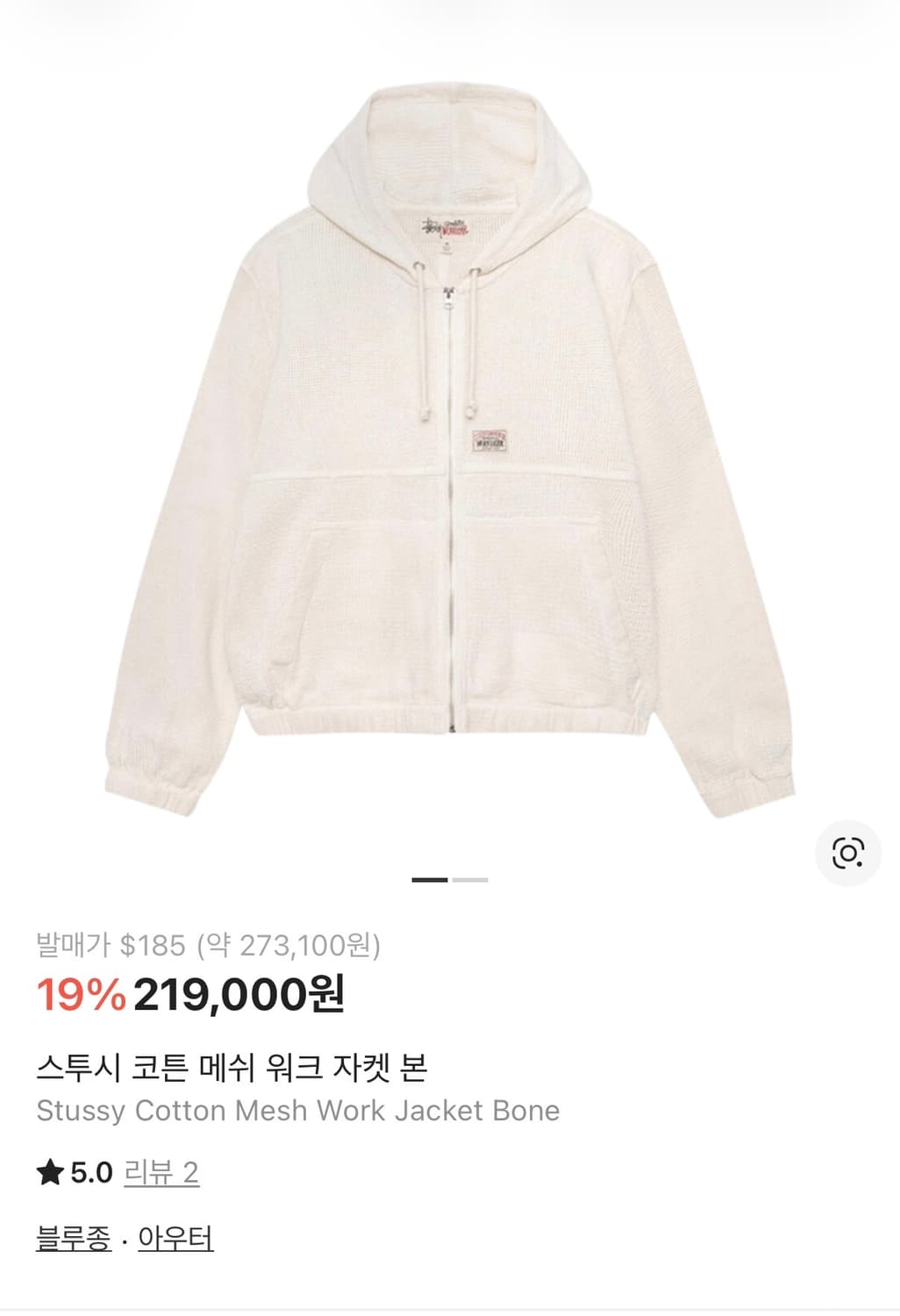The height and width of the screenshot is (1316, 900).
Task: Select the first carousel indicator bar
Action: pyautogui.click(x=429, y=878)
